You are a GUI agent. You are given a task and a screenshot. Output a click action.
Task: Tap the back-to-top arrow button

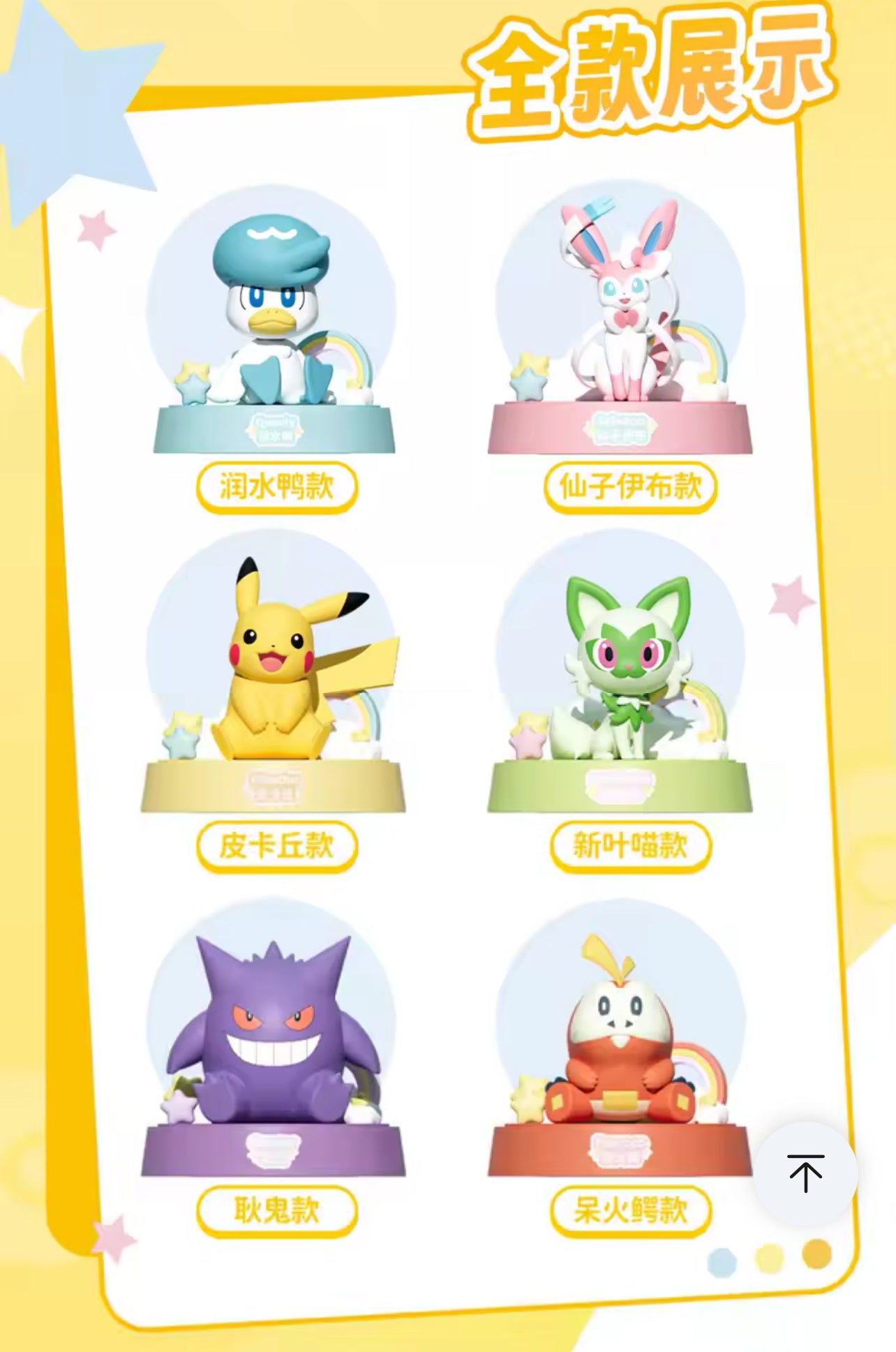pos(805,1173)
